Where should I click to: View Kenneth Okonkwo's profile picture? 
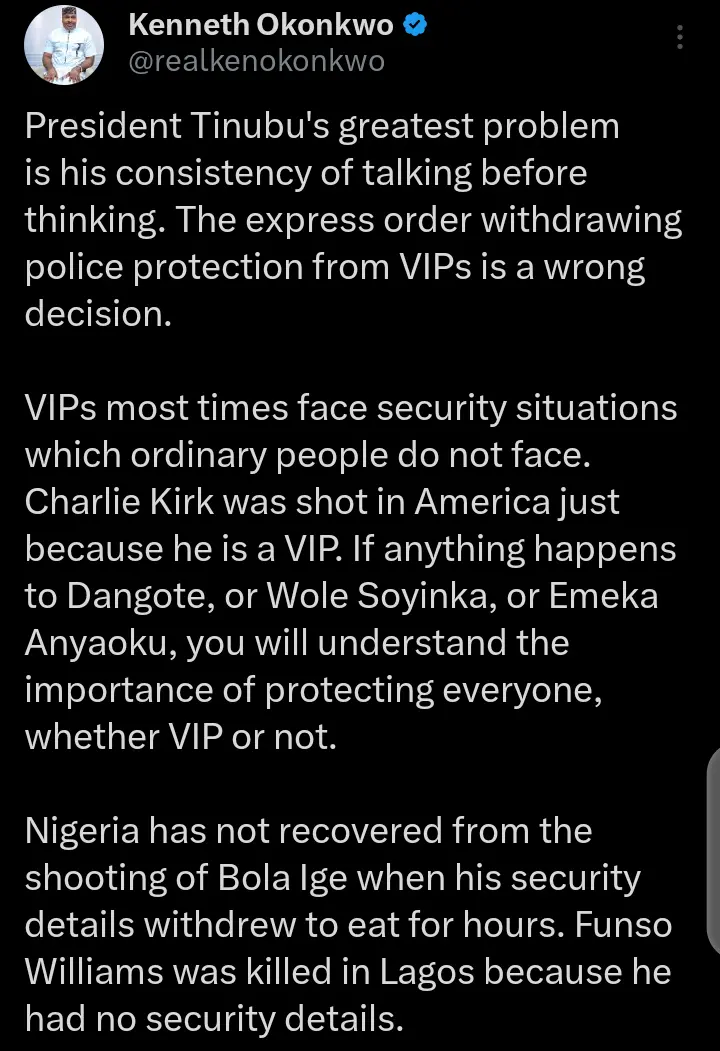[62, 44]
